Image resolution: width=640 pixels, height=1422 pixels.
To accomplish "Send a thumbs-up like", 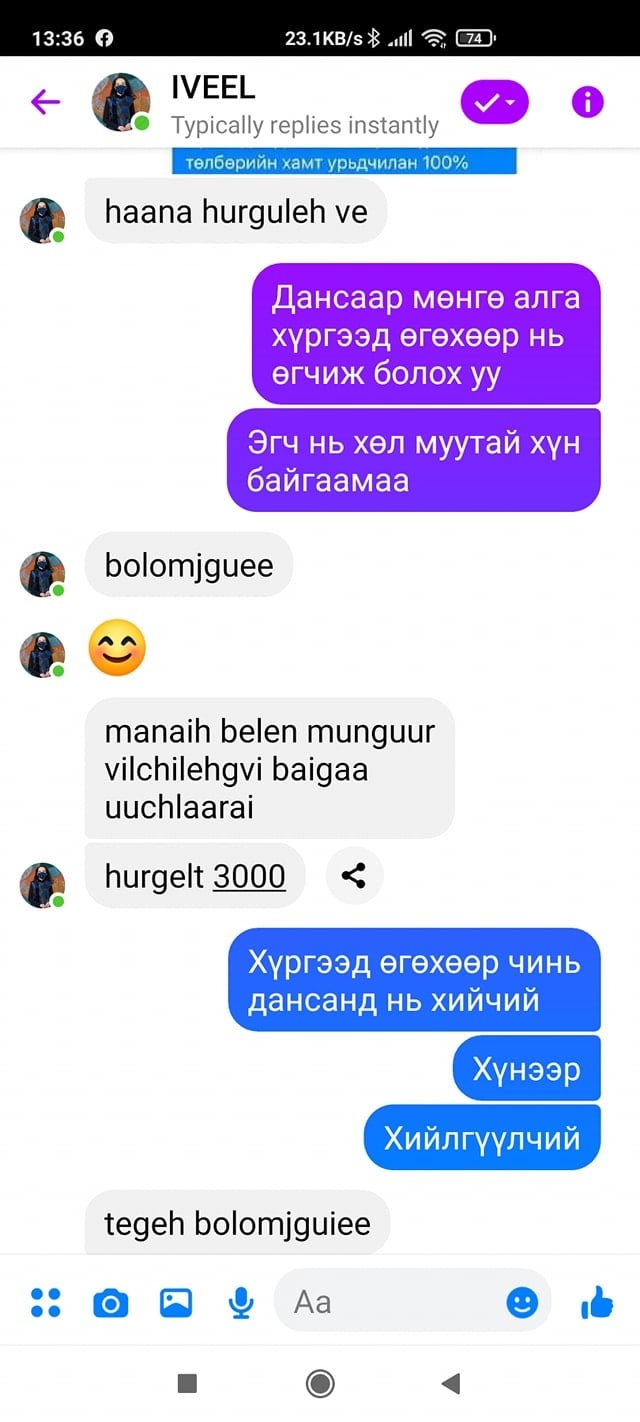I will point(597,1302).
